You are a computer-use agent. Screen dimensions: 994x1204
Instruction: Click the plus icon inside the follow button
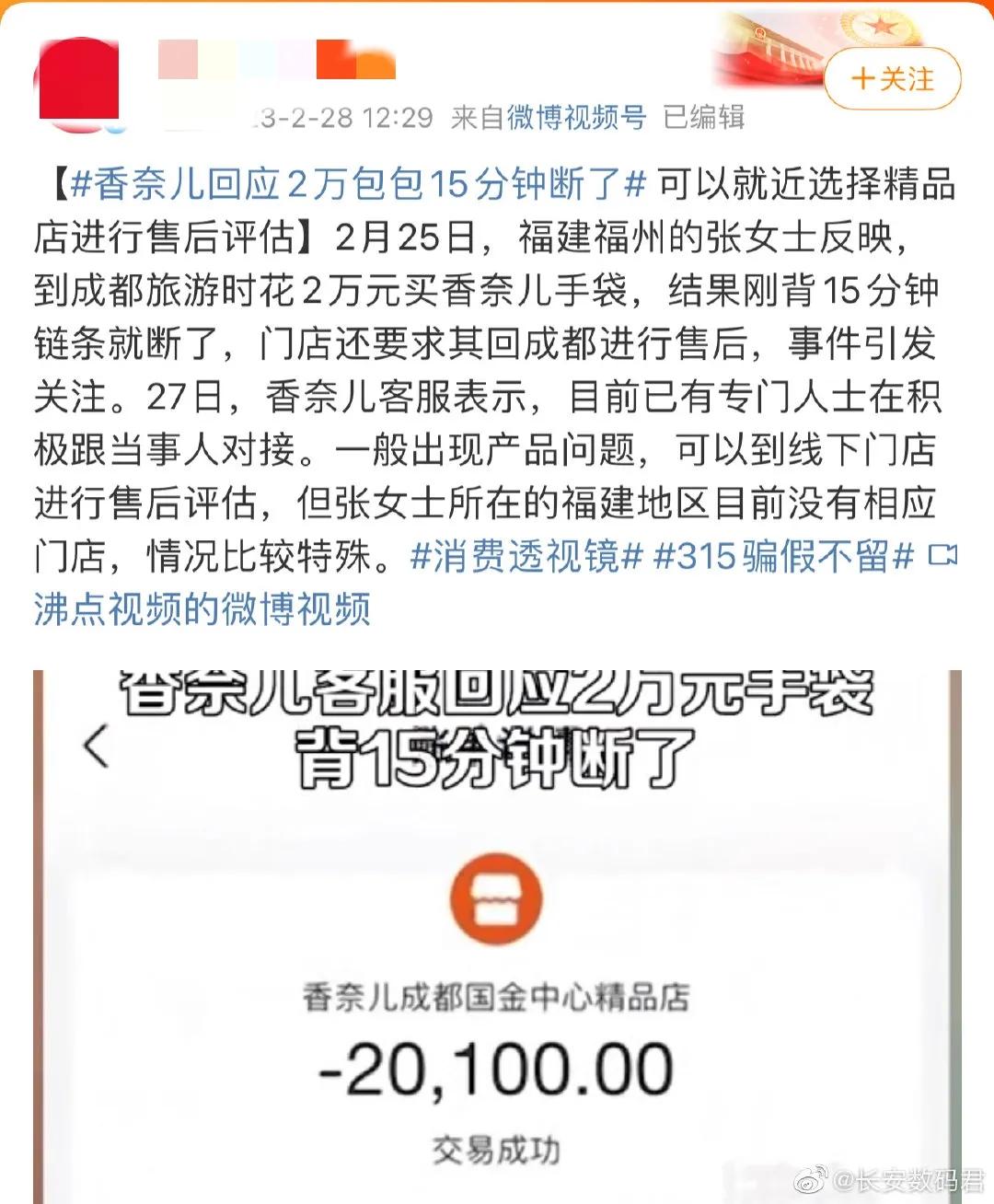coord(863,80)
